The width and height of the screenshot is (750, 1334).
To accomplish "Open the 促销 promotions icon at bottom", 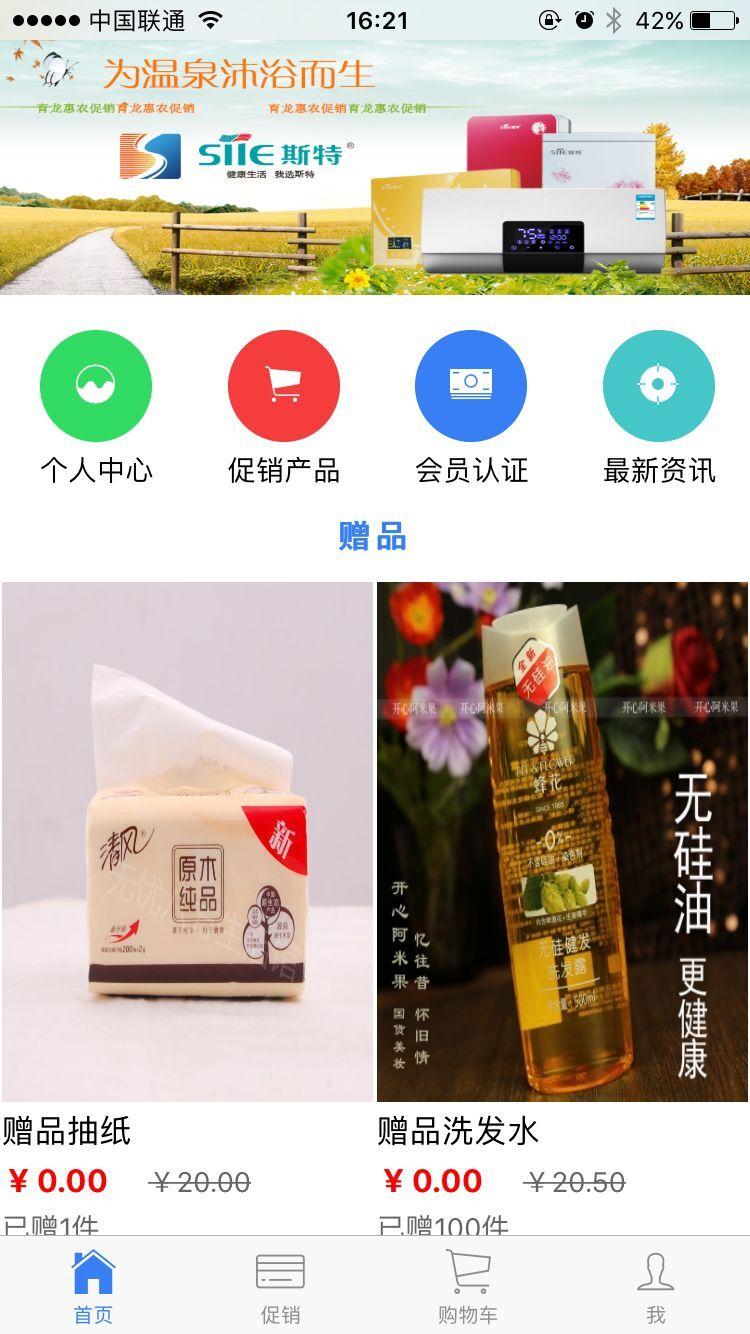I will tap(280, 1272).
